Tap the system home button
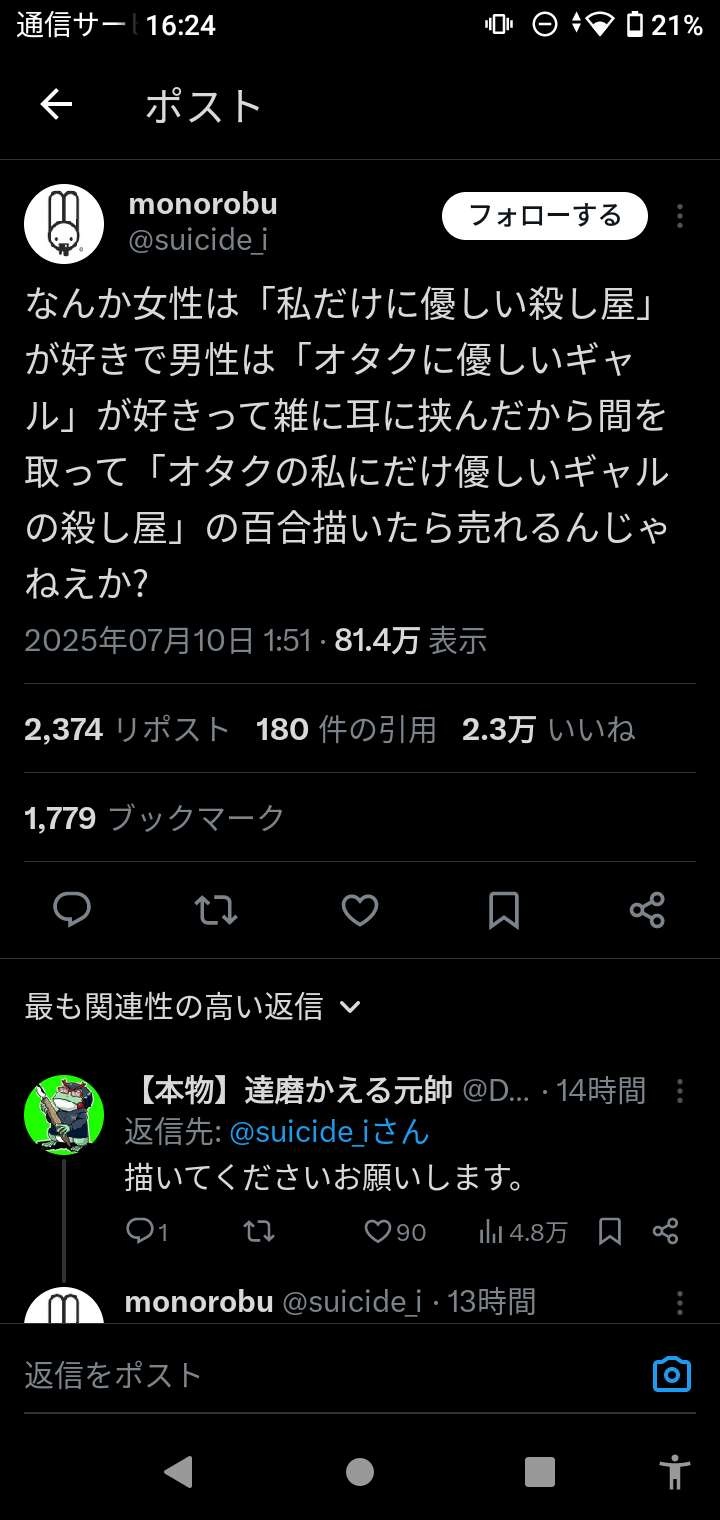 pyautogui.click(x=360, y=1472)
